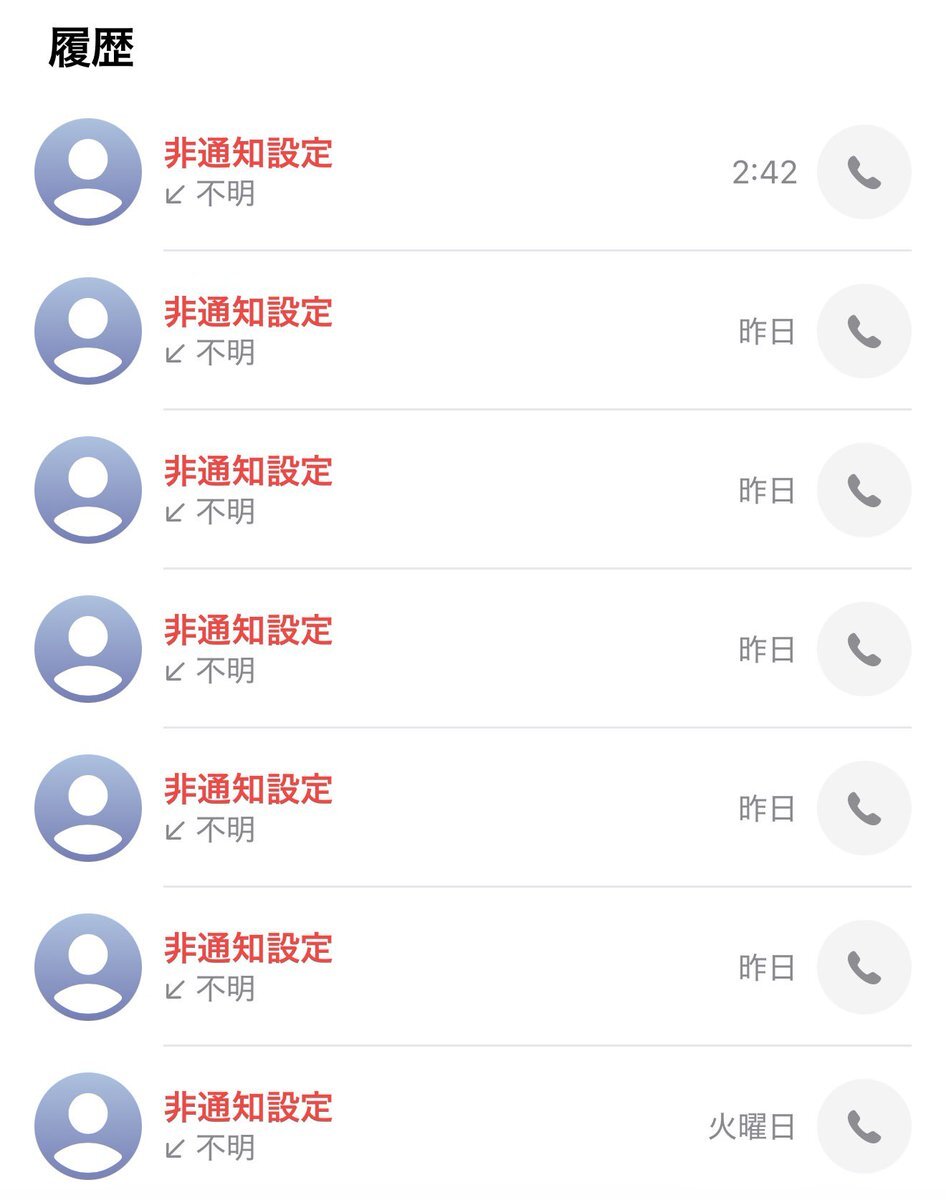The width and height of the screenshot is (946, 1200).
Task: Open the top 非通知設定 call entry
Action: 400,172
